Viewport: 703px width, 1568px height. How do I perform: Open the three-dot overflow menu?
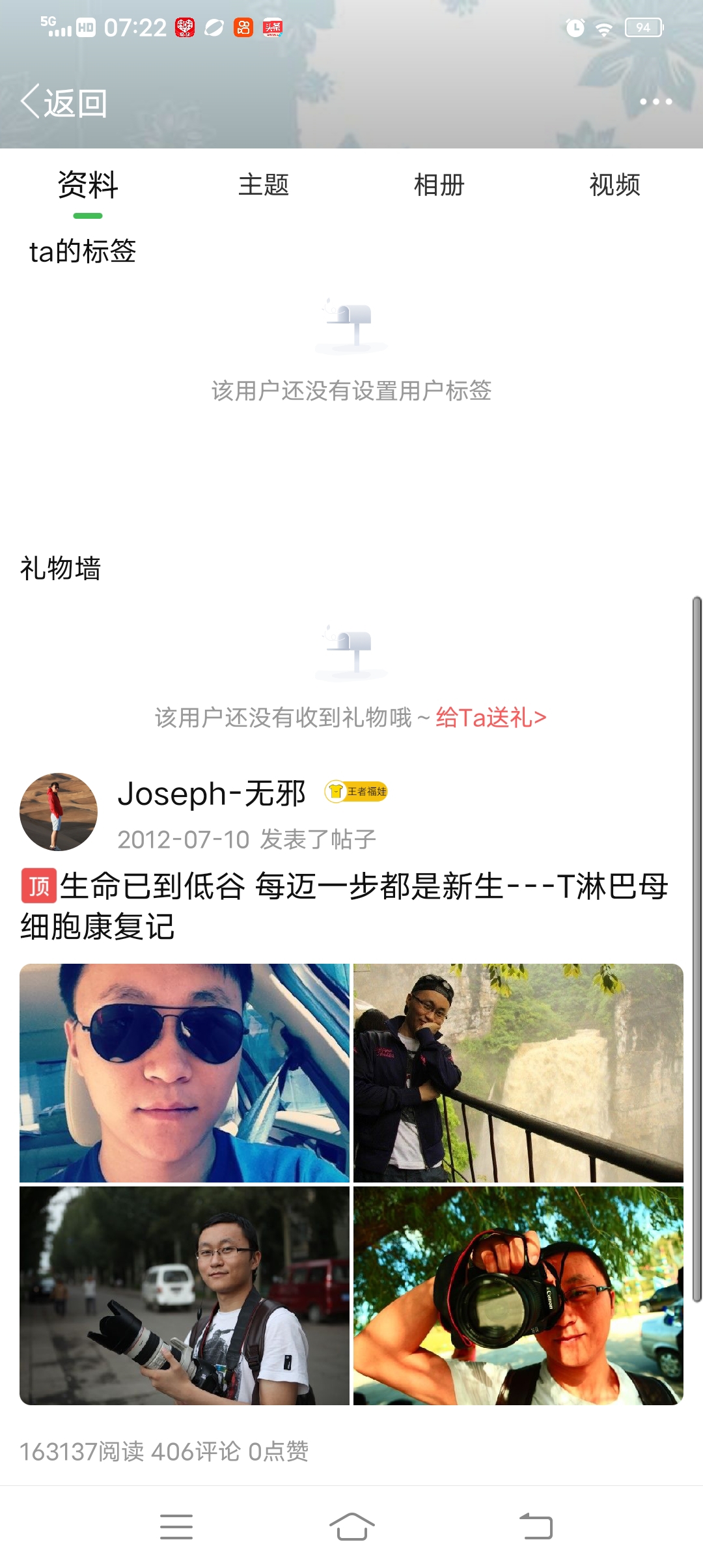655,102
